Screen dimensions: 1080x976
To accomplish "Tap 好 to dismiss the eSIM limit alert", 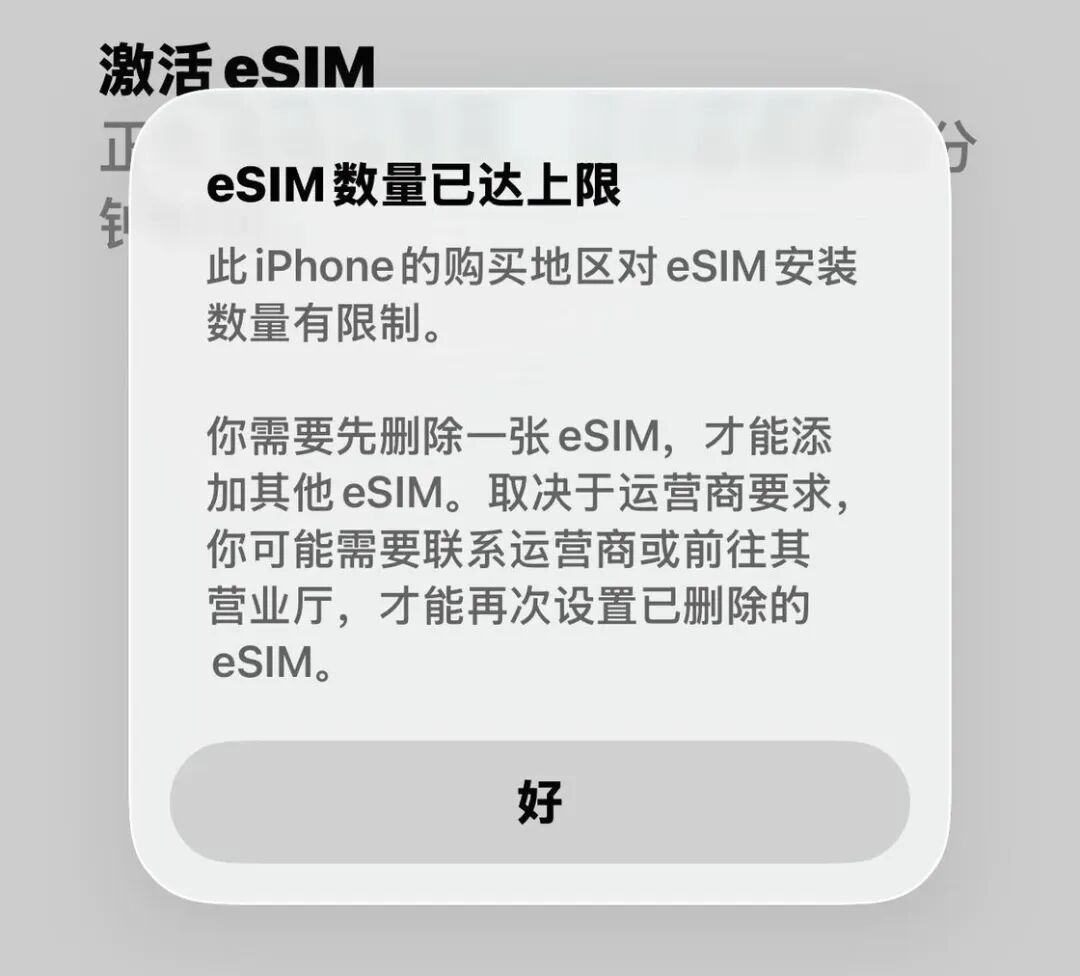I will [539, 802].
